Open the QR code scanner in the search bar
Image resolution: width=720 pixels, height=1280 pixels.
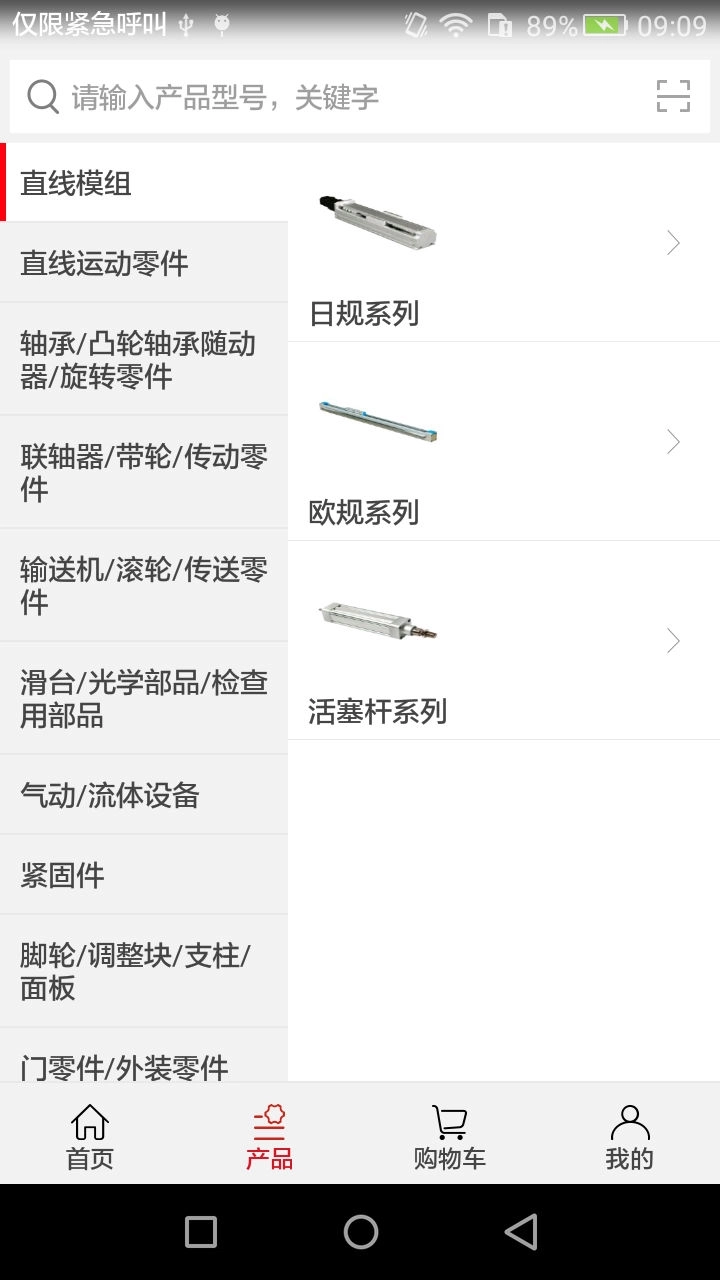click(674, 96)
